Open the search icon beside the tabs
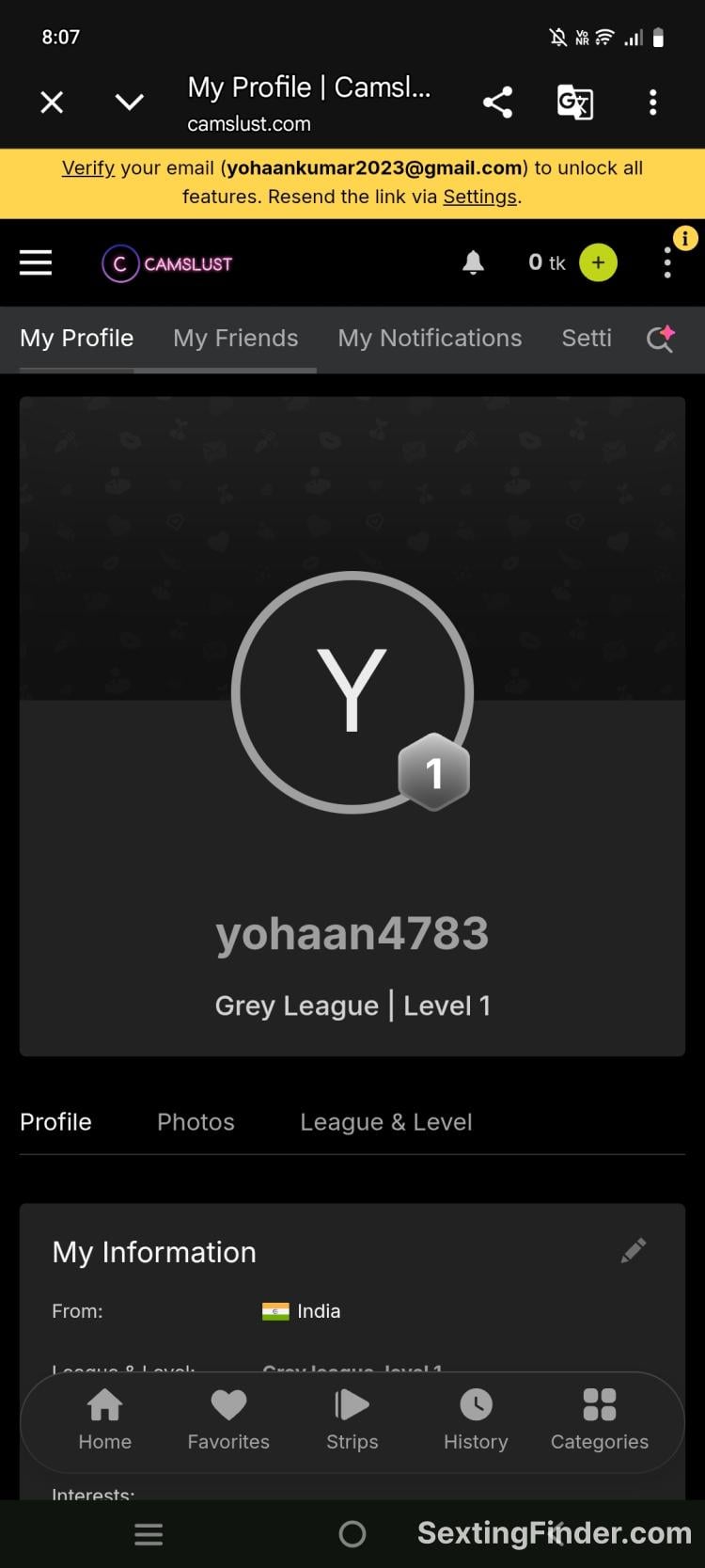Image resolution: width=705 pixels, height=1568 pixels. pos(661,339)
